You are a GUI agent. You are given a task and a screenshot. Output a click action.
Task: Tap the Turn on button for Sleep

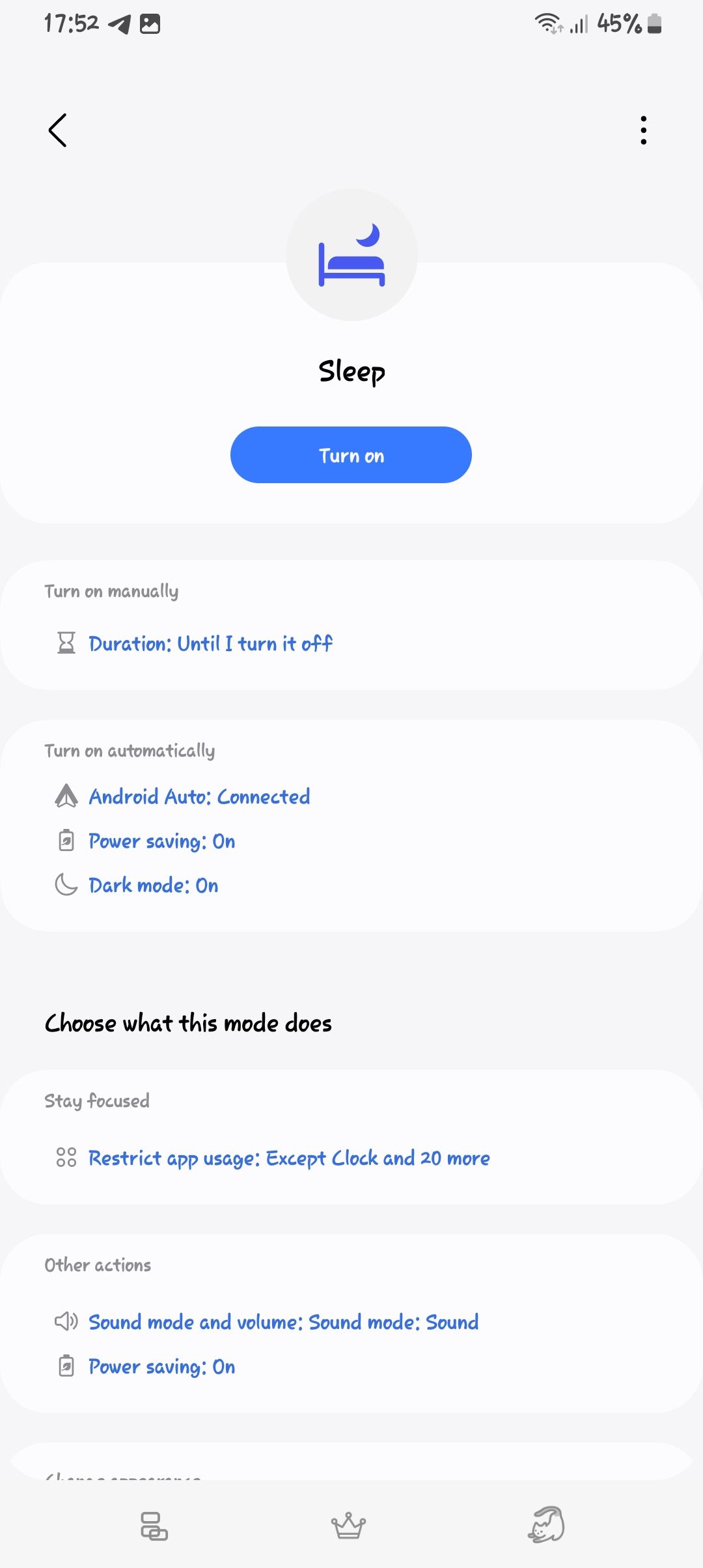351,455
